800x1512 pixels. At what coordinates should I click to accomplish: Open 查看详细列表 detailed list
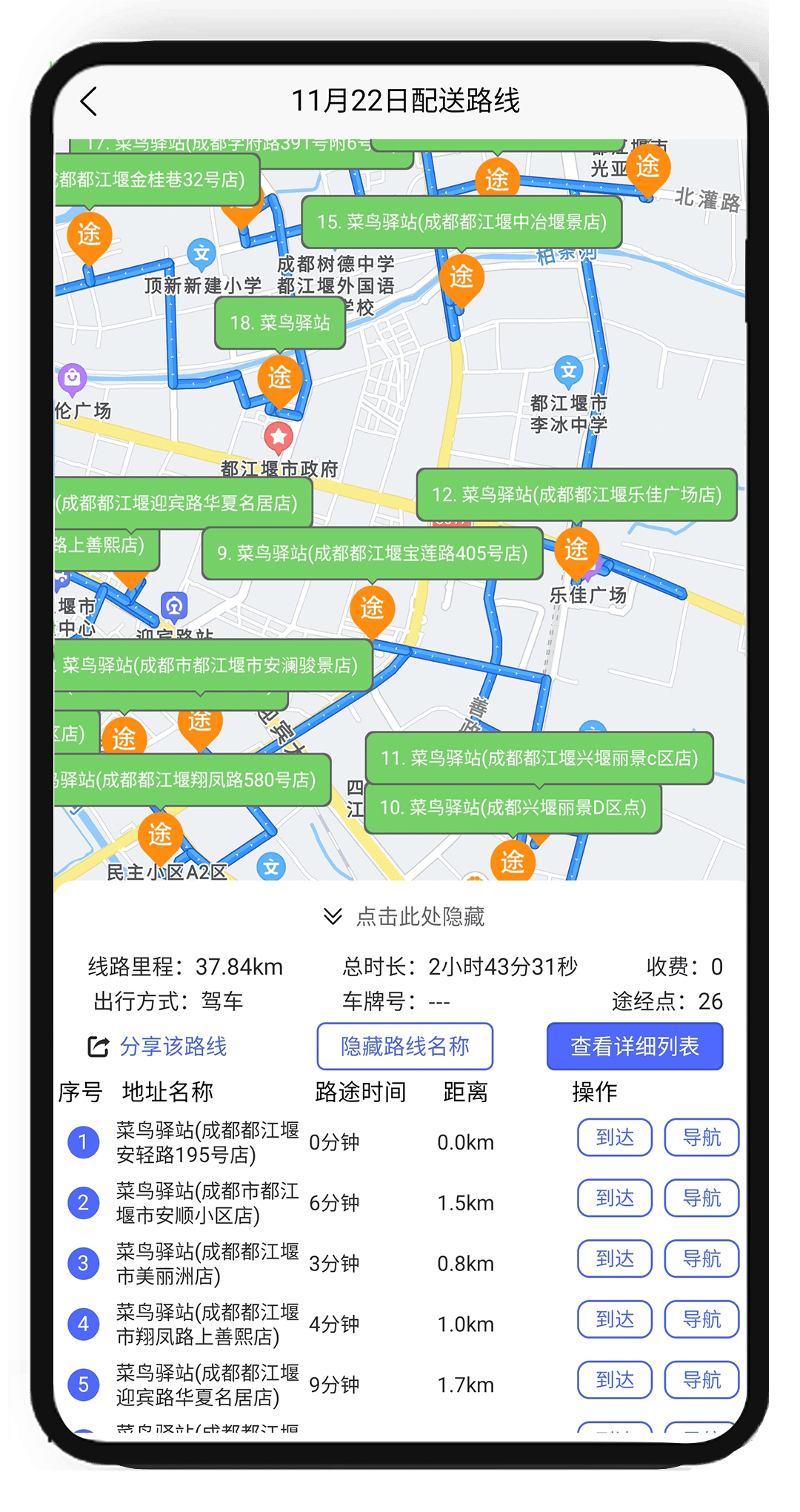(x=636, y=1044)
